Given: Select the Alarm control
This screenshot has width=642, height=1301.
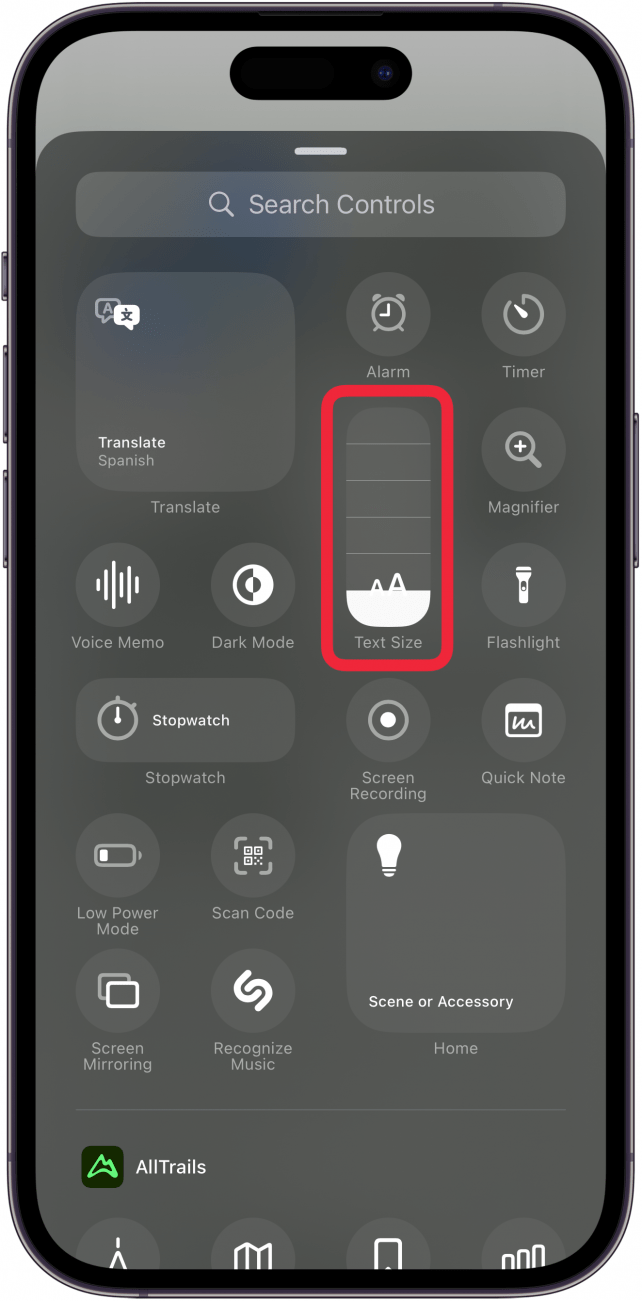Looking at the screenshot, I should 388,315.
